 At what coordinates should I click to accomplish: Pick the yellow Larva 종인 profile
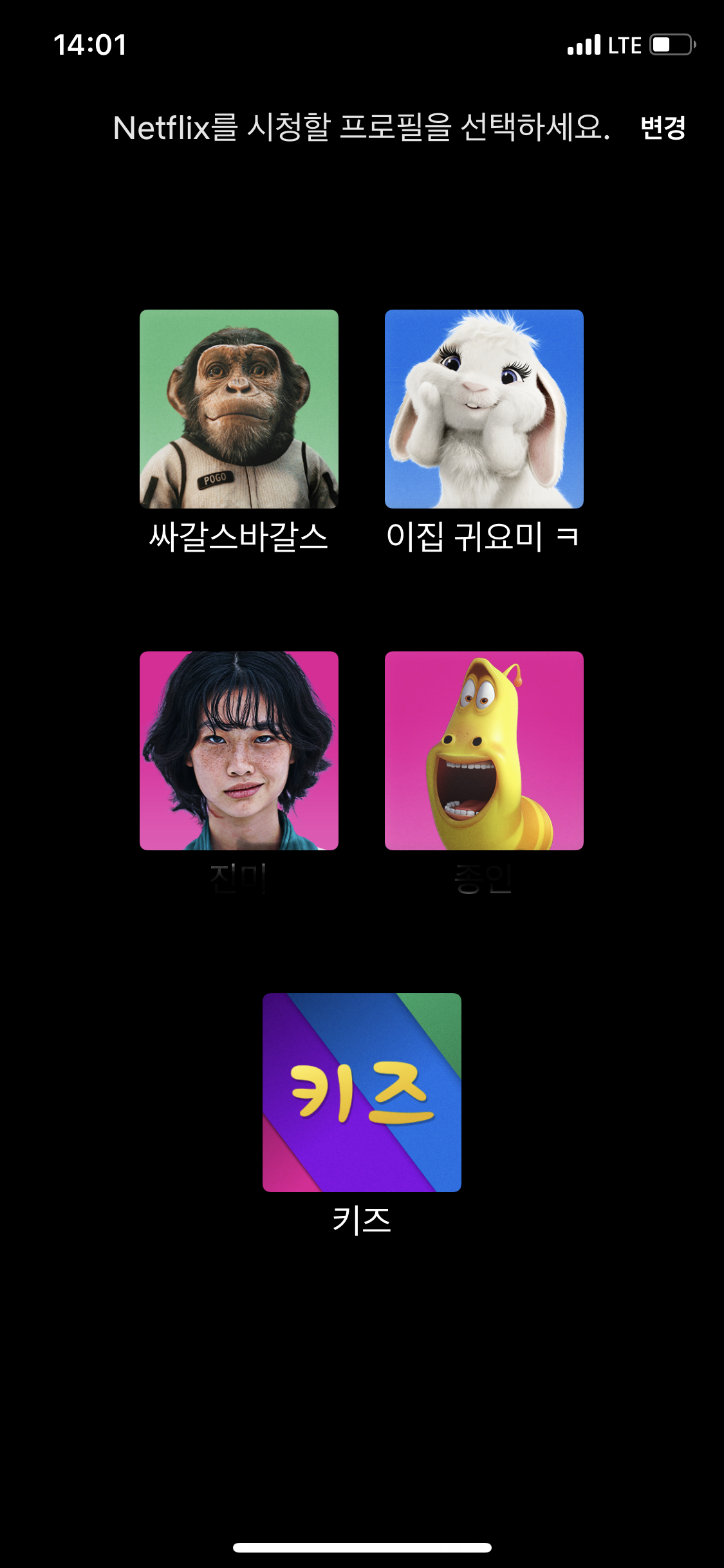pyautogui.click(x=484, y=751)
